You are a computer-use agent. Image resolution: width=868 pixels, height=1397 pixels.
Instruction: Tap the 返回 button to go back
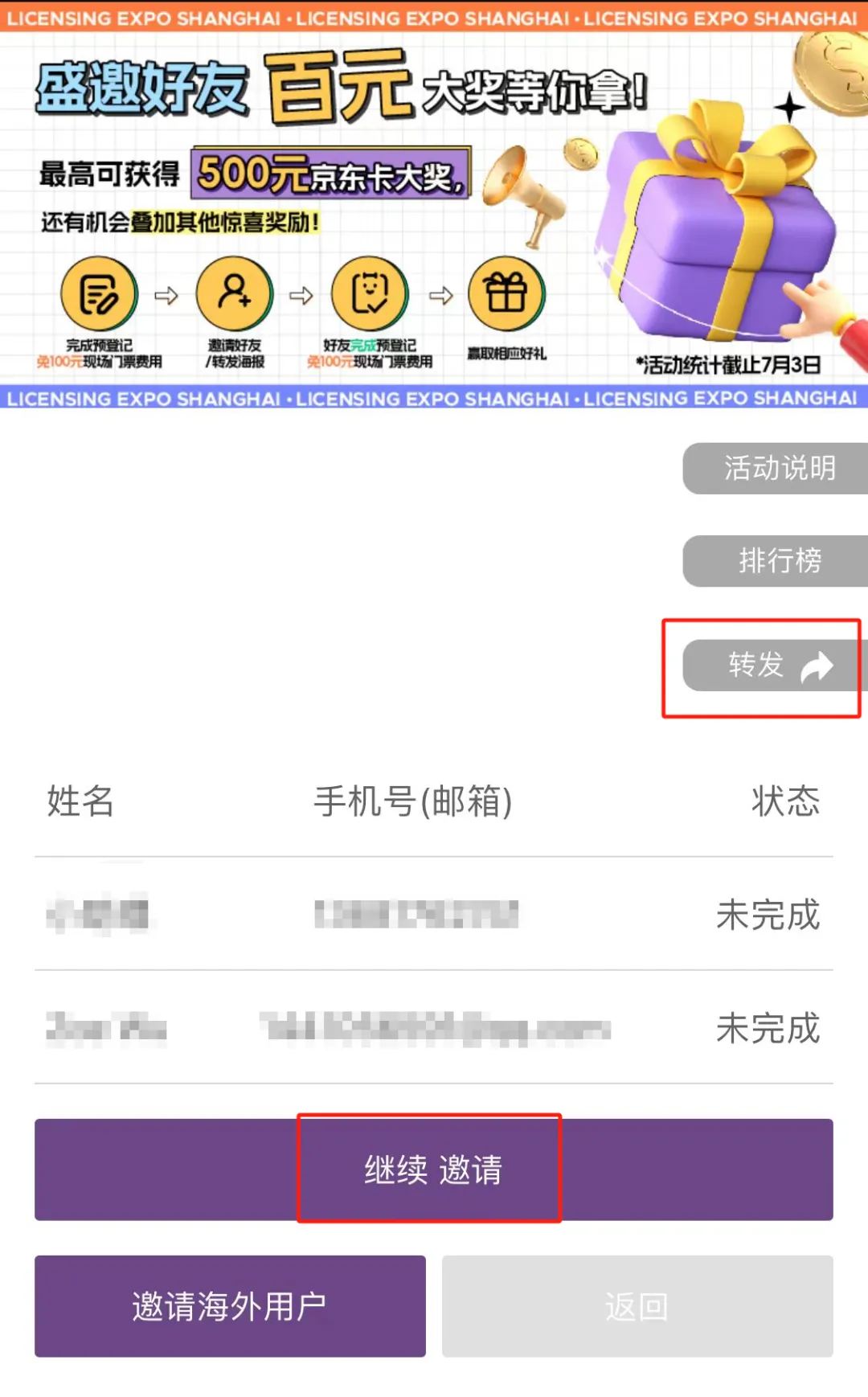click(x=637, y=1306)
